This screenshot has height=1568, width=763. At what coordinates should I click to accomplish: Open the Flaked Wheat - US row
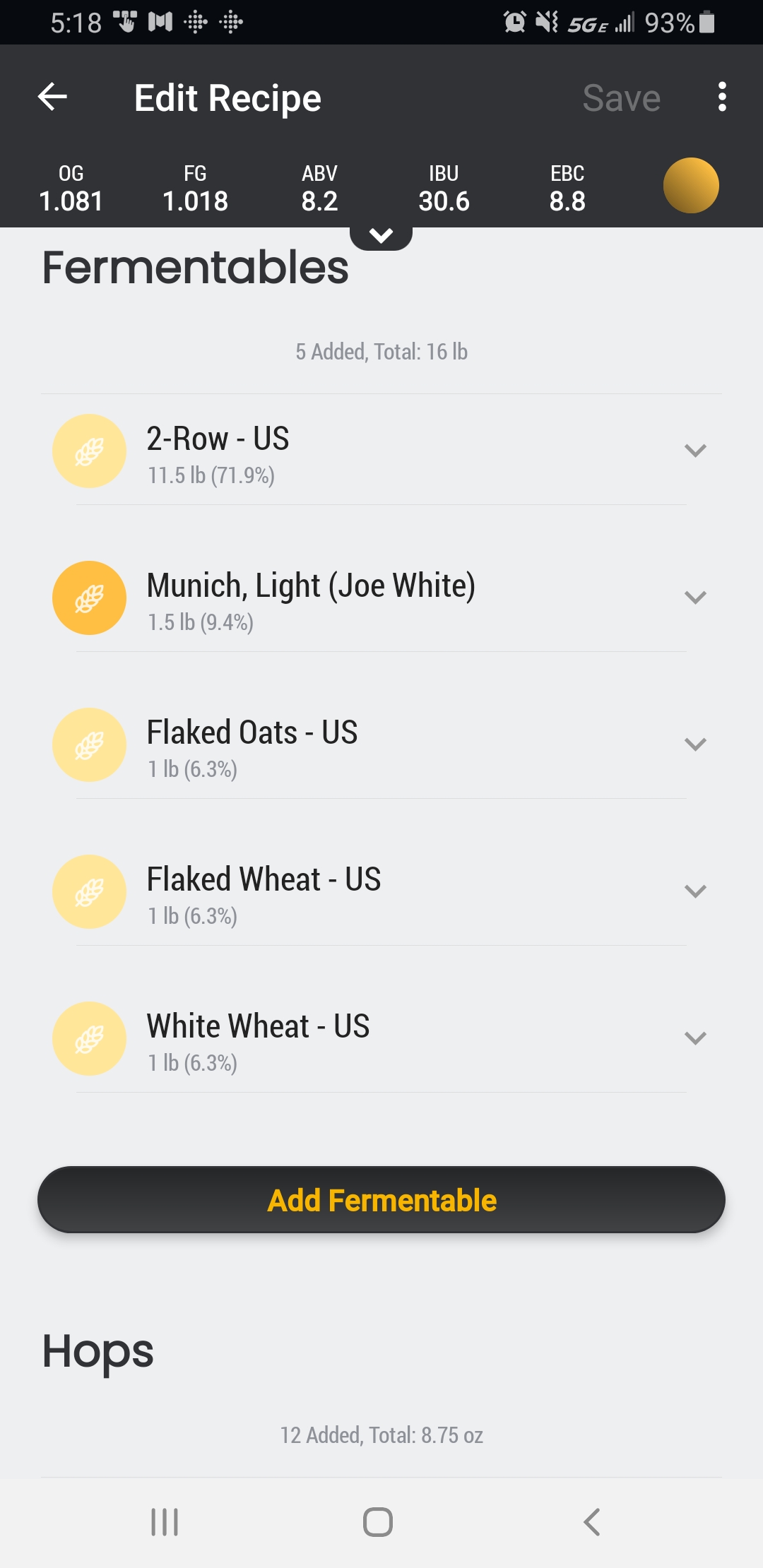381,892
